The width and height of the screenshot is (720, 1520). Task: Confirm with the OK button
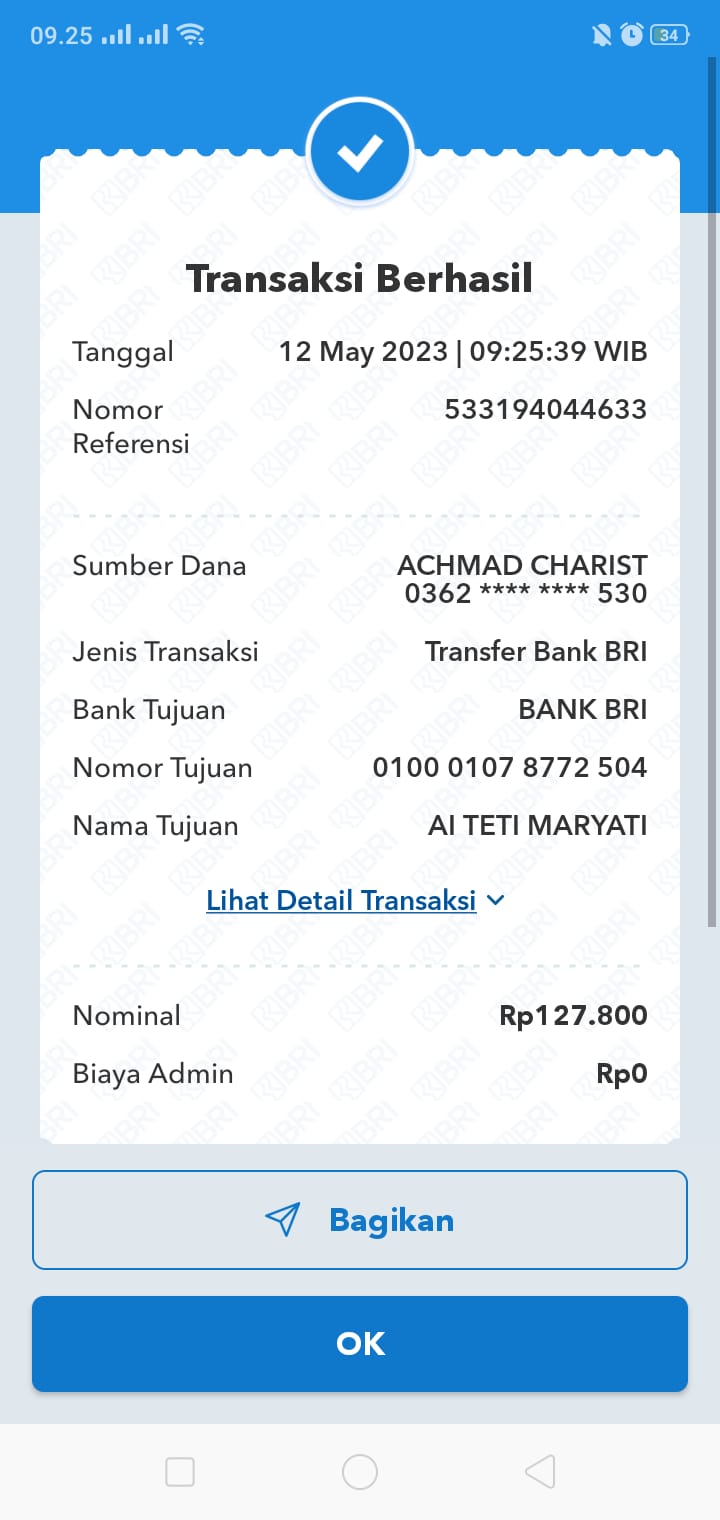point(360,1343)
